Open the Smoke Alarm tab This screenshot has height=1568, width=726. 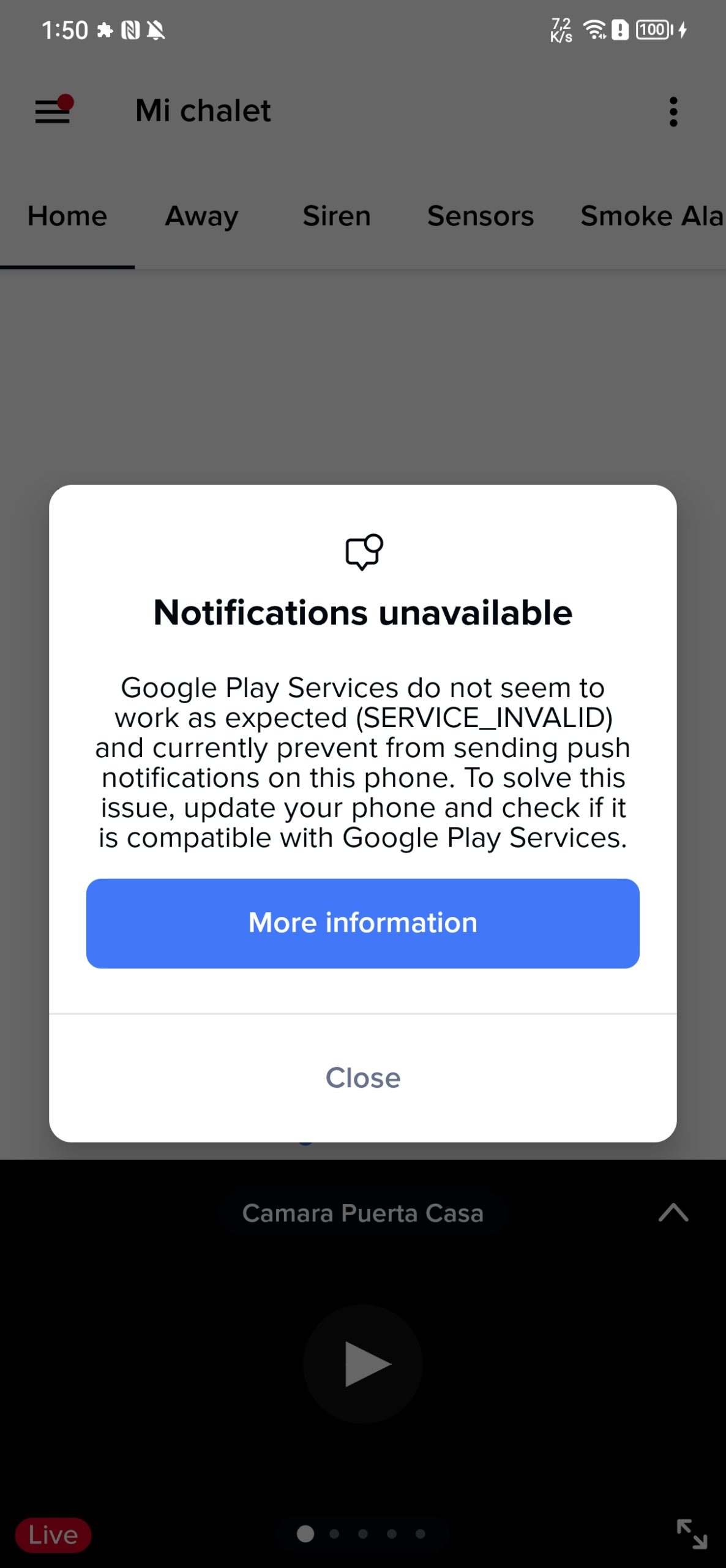click(x=651, y=216)
